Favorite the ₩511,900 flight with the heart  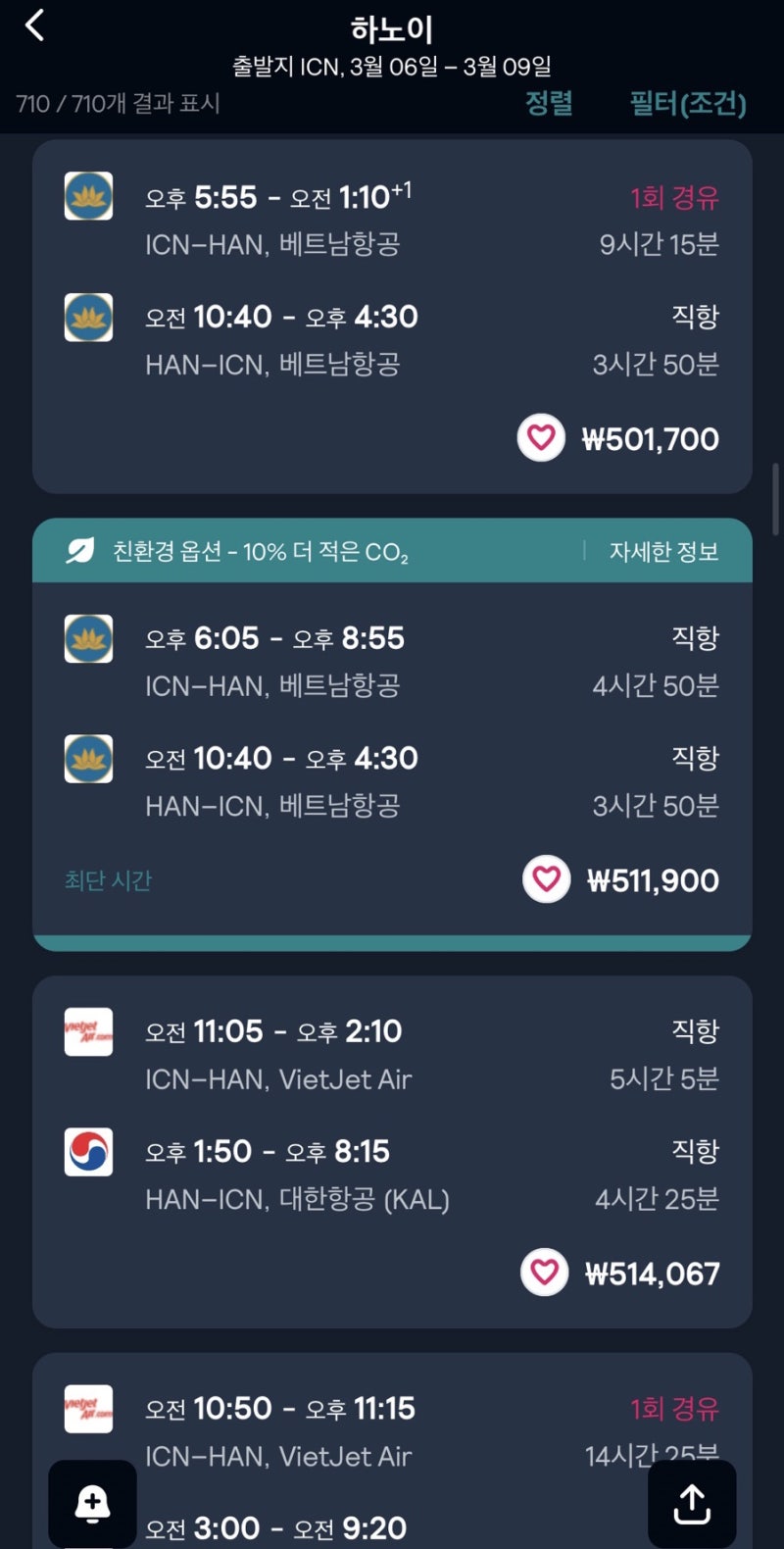coord(546,878)
